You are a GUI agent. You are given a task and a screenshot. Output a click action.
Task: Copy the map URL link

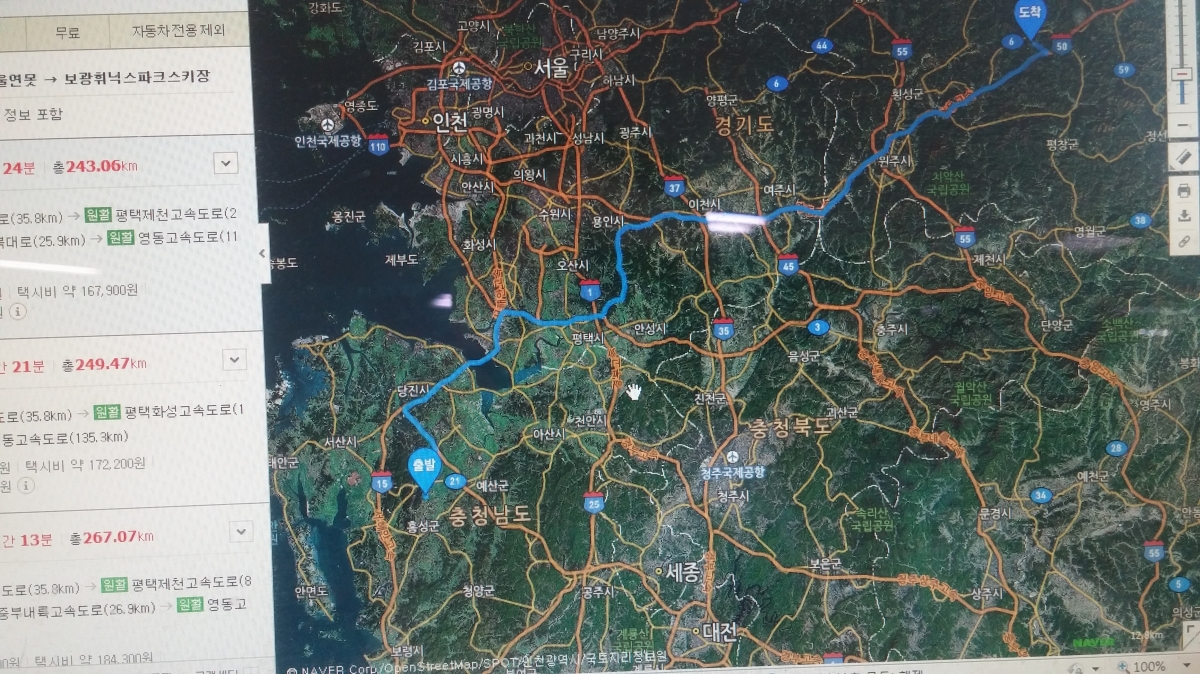click(1185, 241)
